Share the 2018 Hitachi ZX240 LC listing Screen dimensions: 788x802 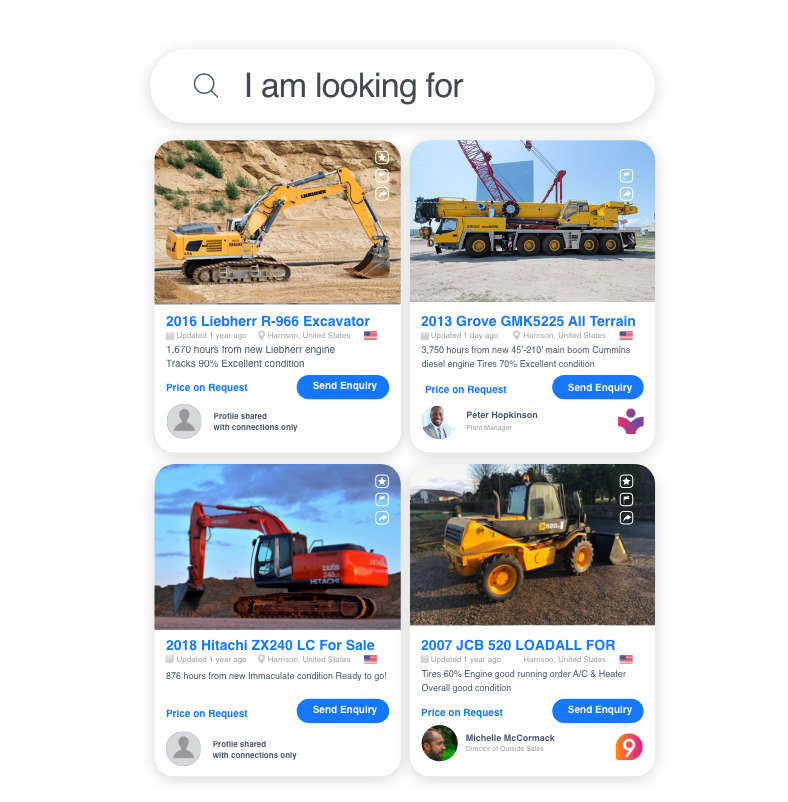click(382, 518)
